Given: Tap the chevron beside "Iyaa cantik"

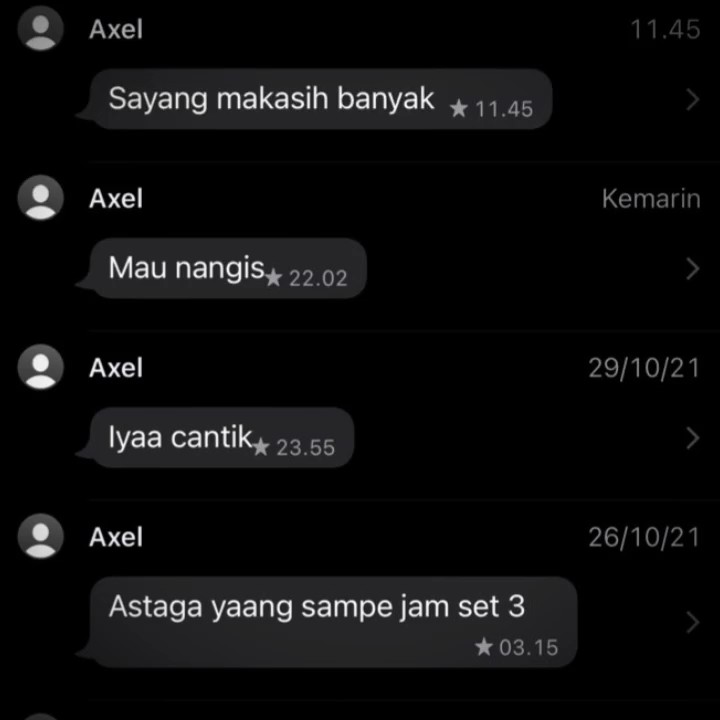Looking at the screenshot, I should tap(692, 438).
